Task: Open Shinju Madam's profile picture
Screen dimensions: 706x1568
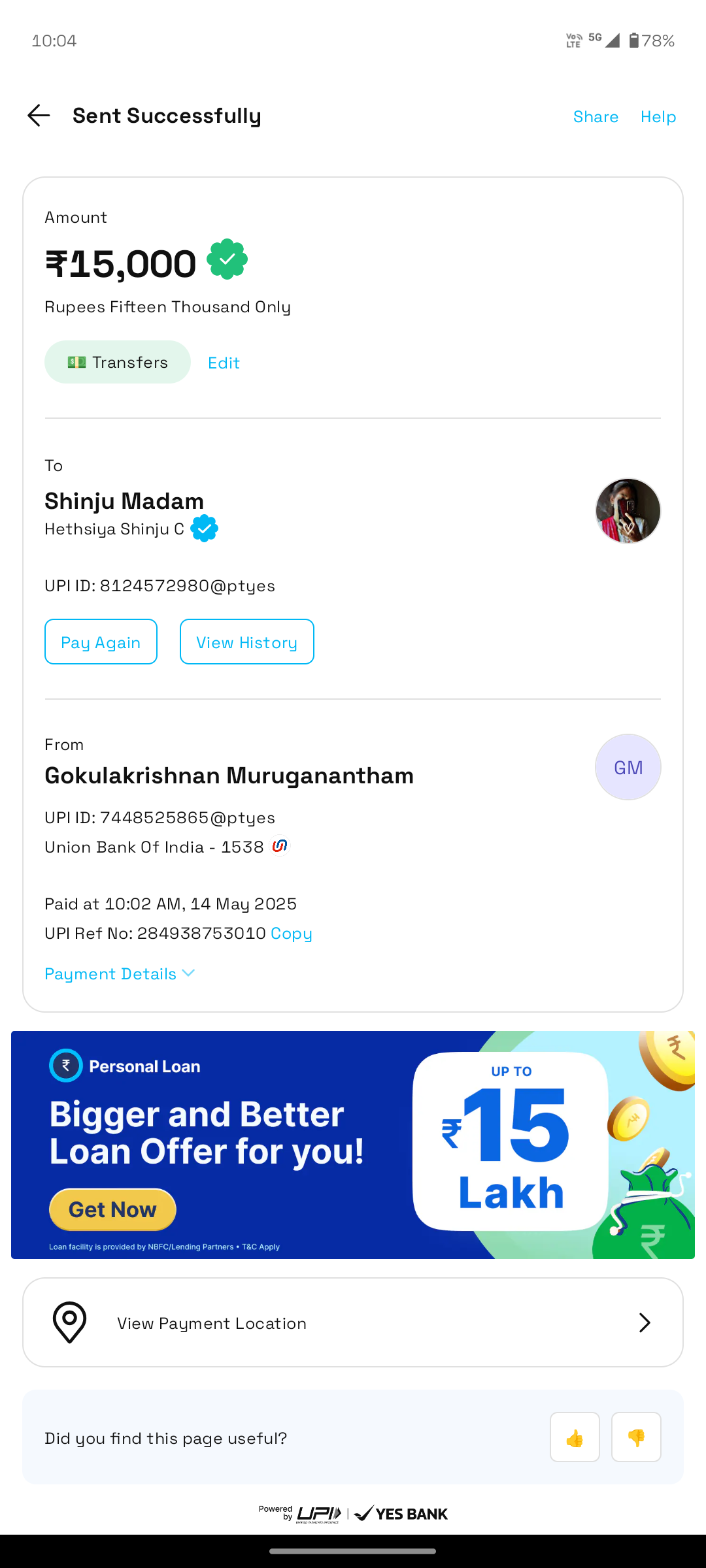Action: click(x=628, y=511)
